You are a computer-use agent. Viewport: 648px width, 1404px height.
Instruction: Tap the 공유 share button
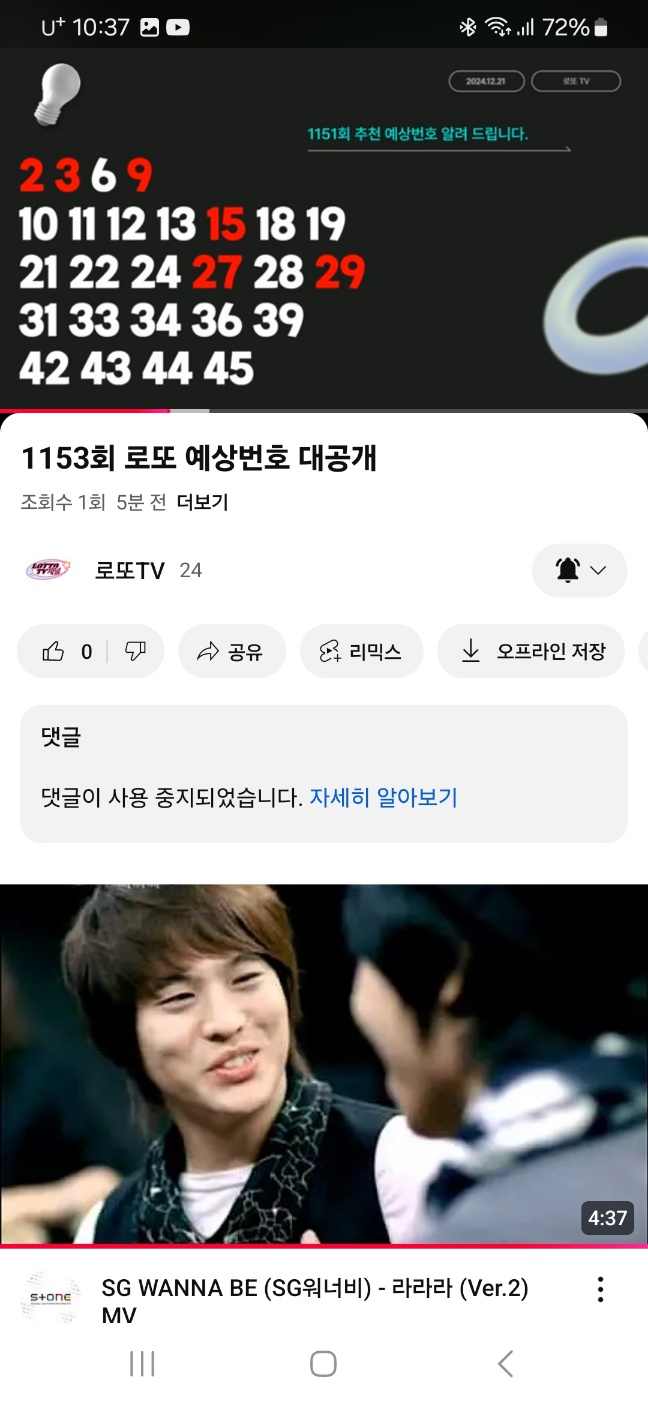pyautogui.click(x=231, y=652)
